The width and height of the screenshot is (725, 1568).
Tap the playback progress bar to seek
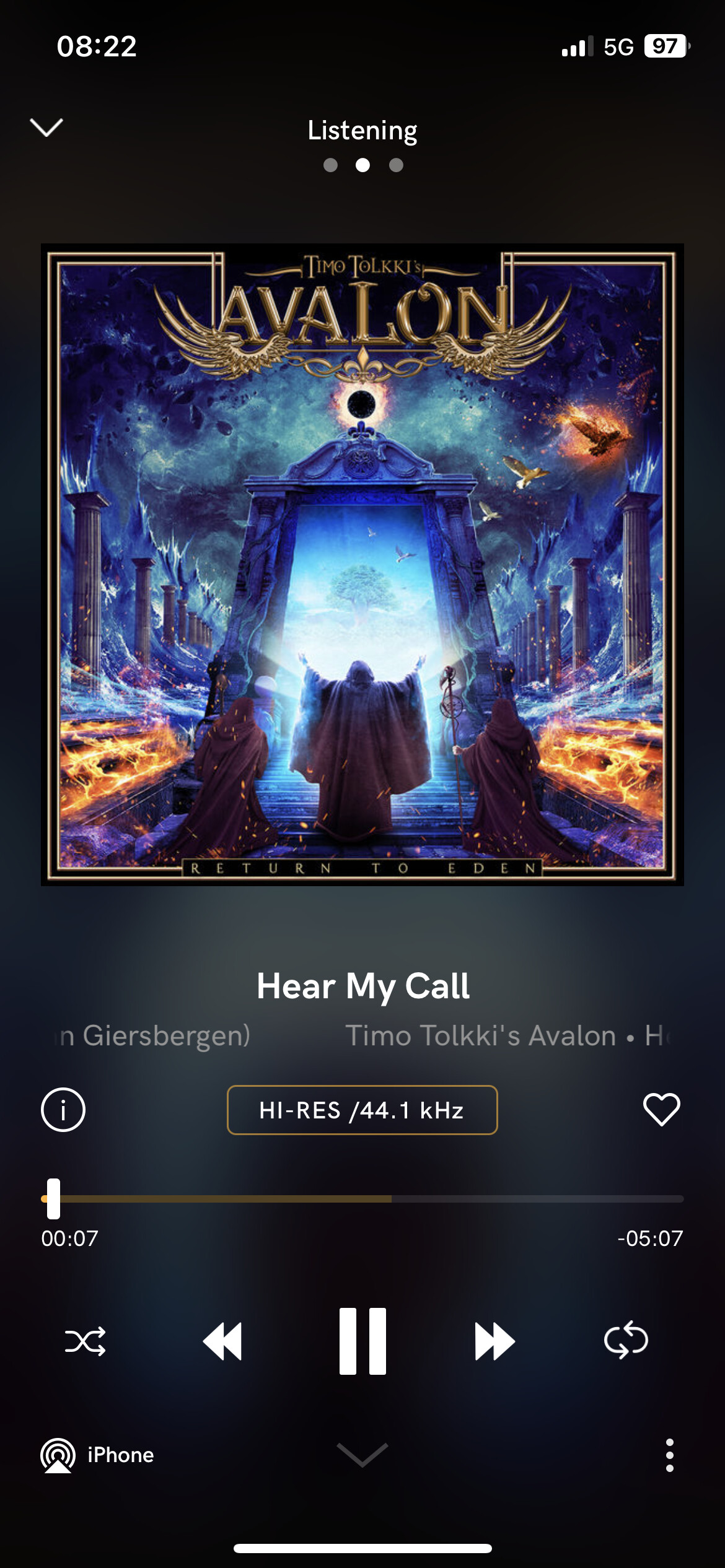pyautogui.click(x=362, y=1199)
